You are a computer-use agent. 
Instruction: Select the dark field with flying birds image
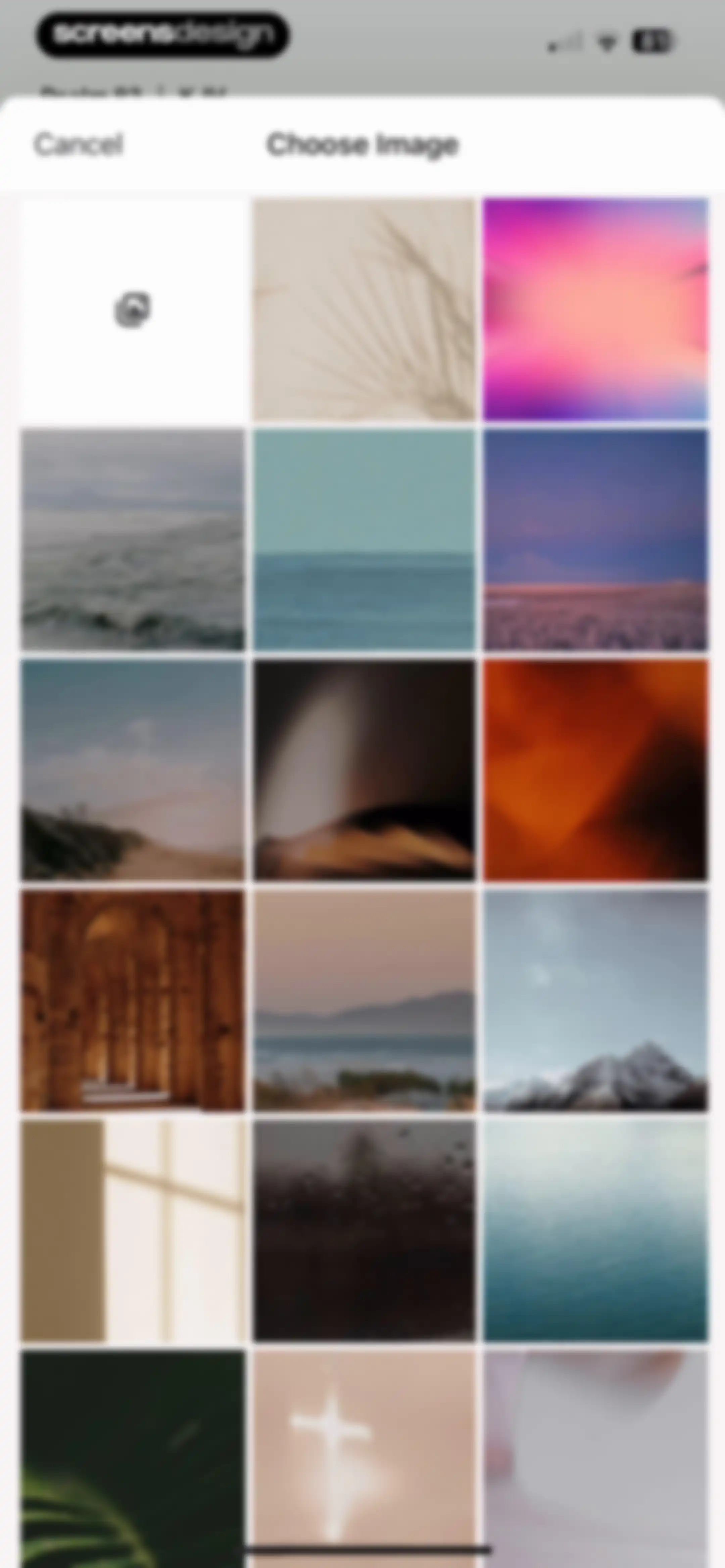pos(364,1230)
